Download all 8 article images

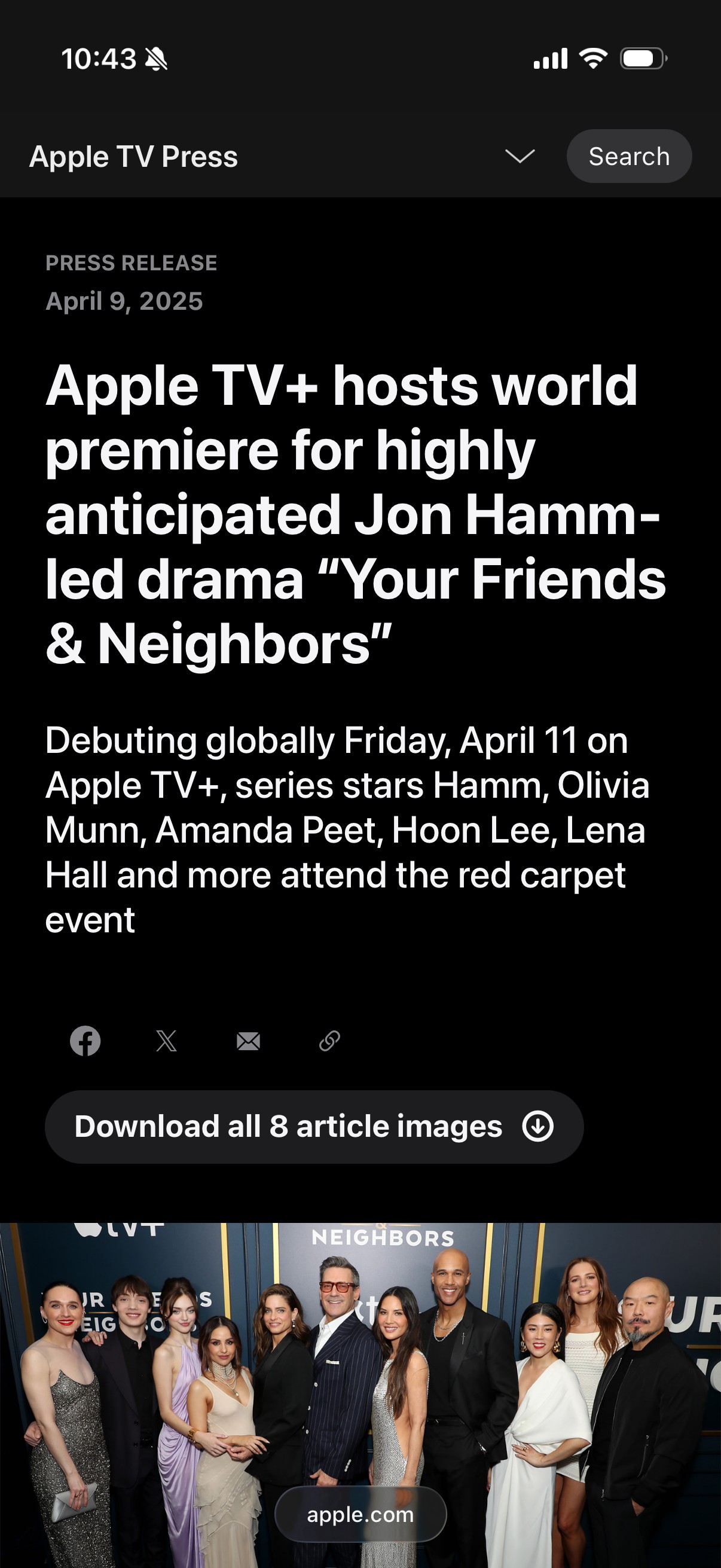point(314,1127)
